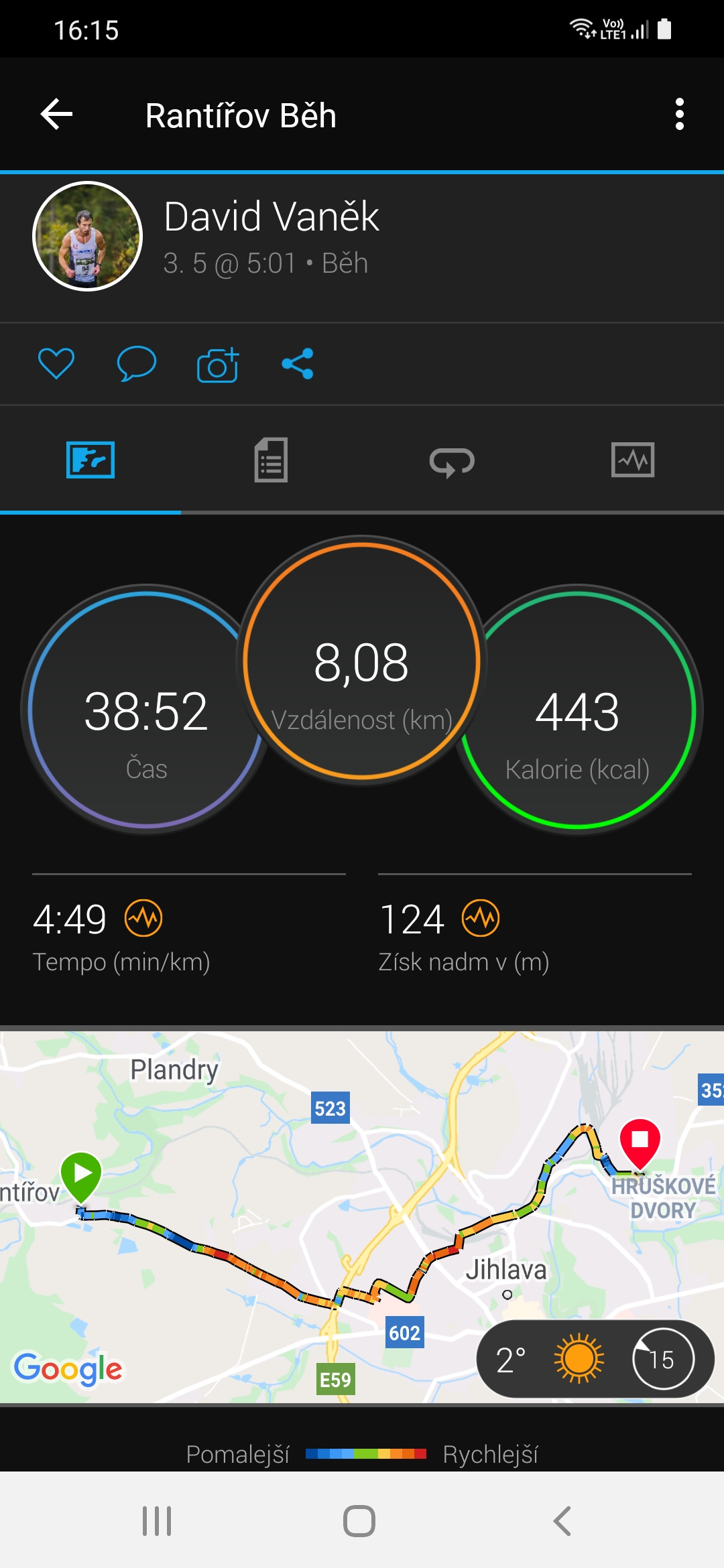Viewport: 724px width, 1568px height.
Task: Share this running activity
Action: (x=298, y=364)
